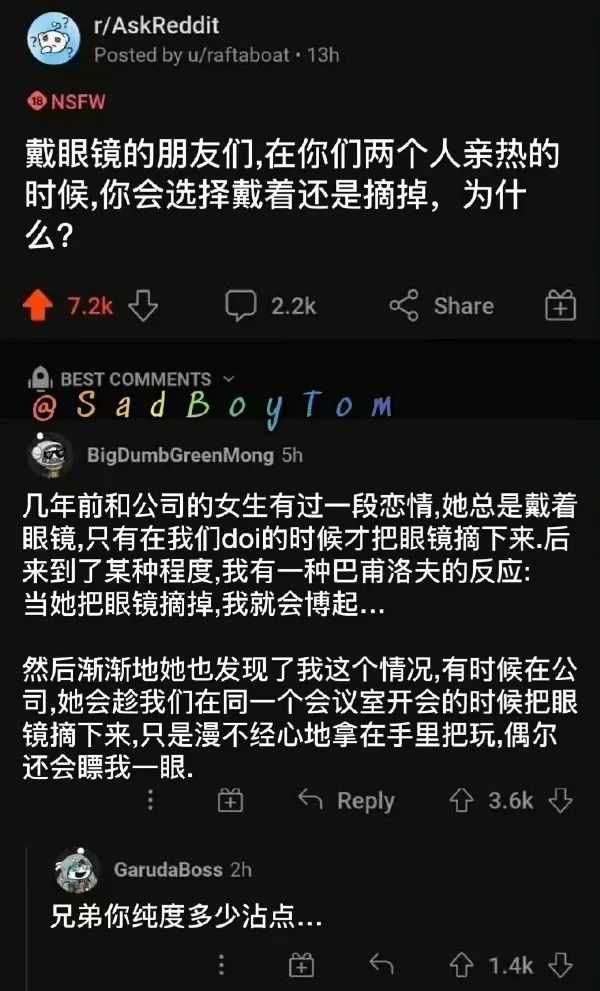Open BigDumbGreenMong's profile
This screenshot has width=600, height=991.
(x=180, y=455)
